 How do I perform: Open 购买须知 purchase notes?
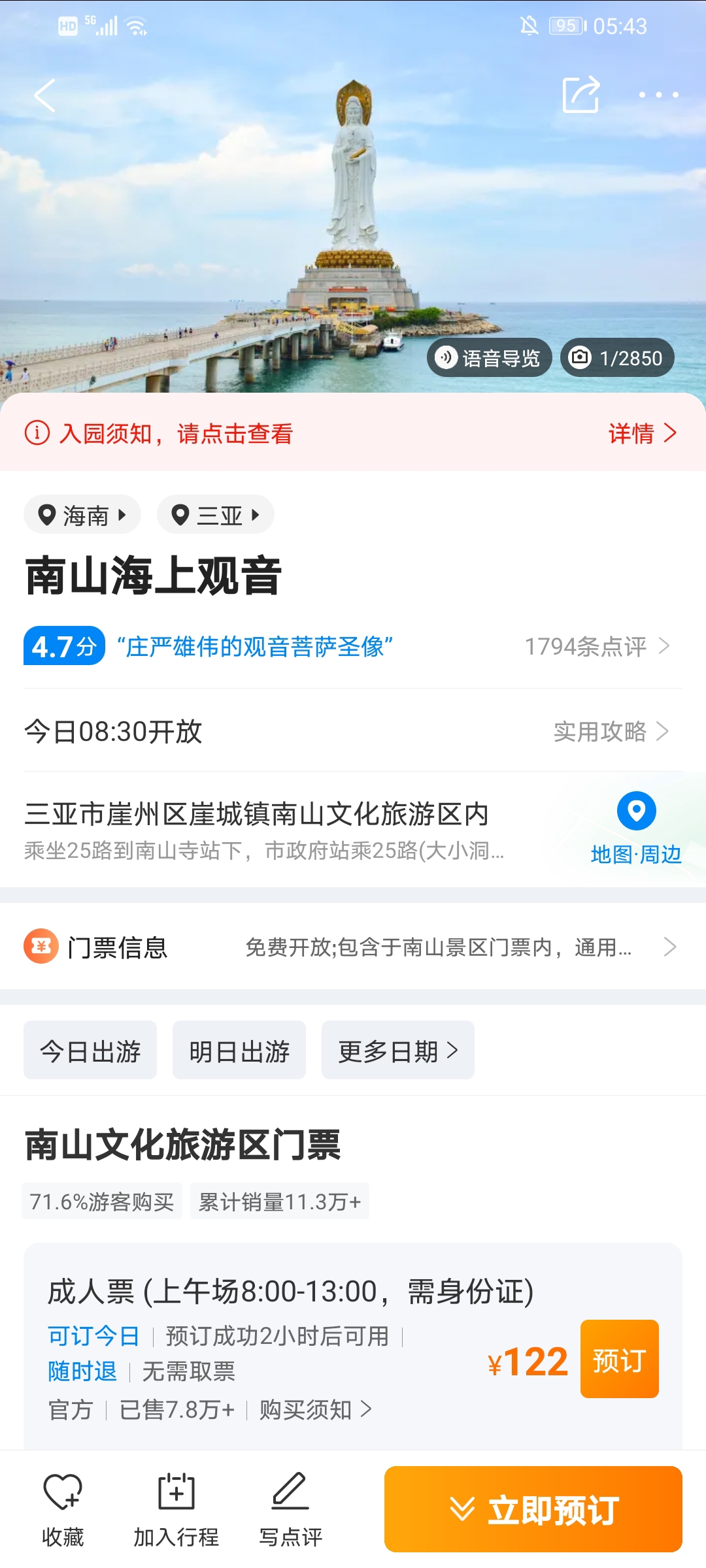[x=315, y=1410]
